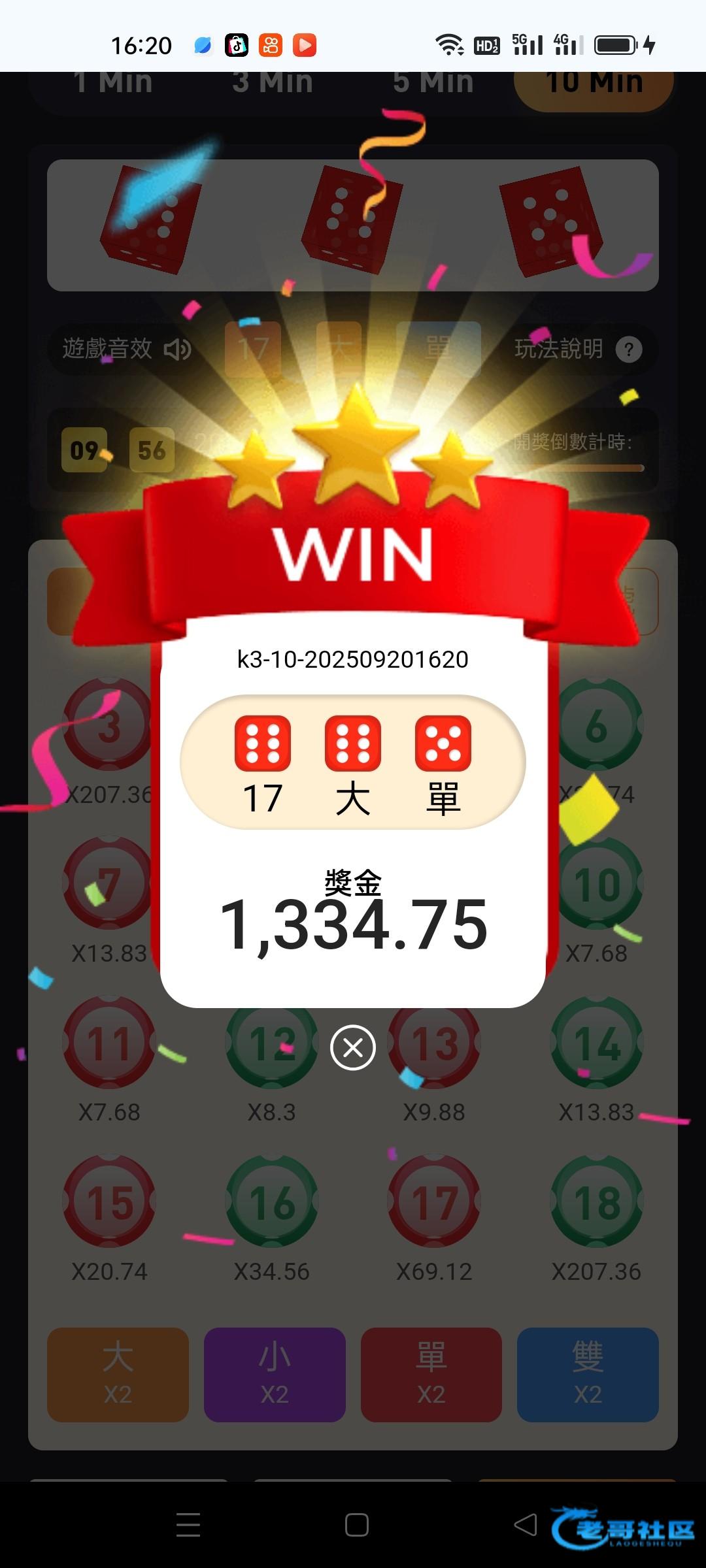Select the number 18 chip
The width and height of the screenshot is (706, 1568).
point(596,1202)
